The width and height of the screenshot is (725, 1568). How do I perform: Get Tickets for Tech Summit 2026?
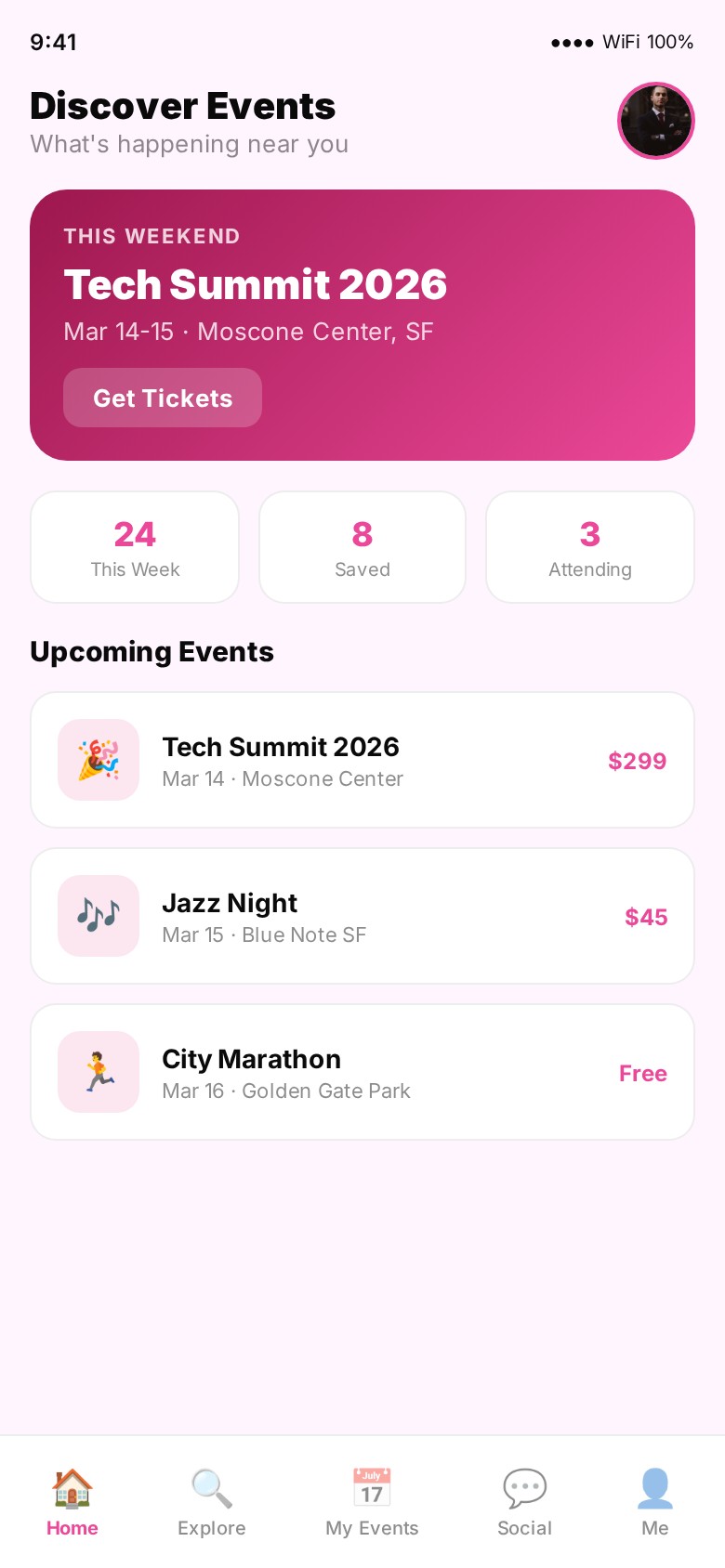(163, 398)
